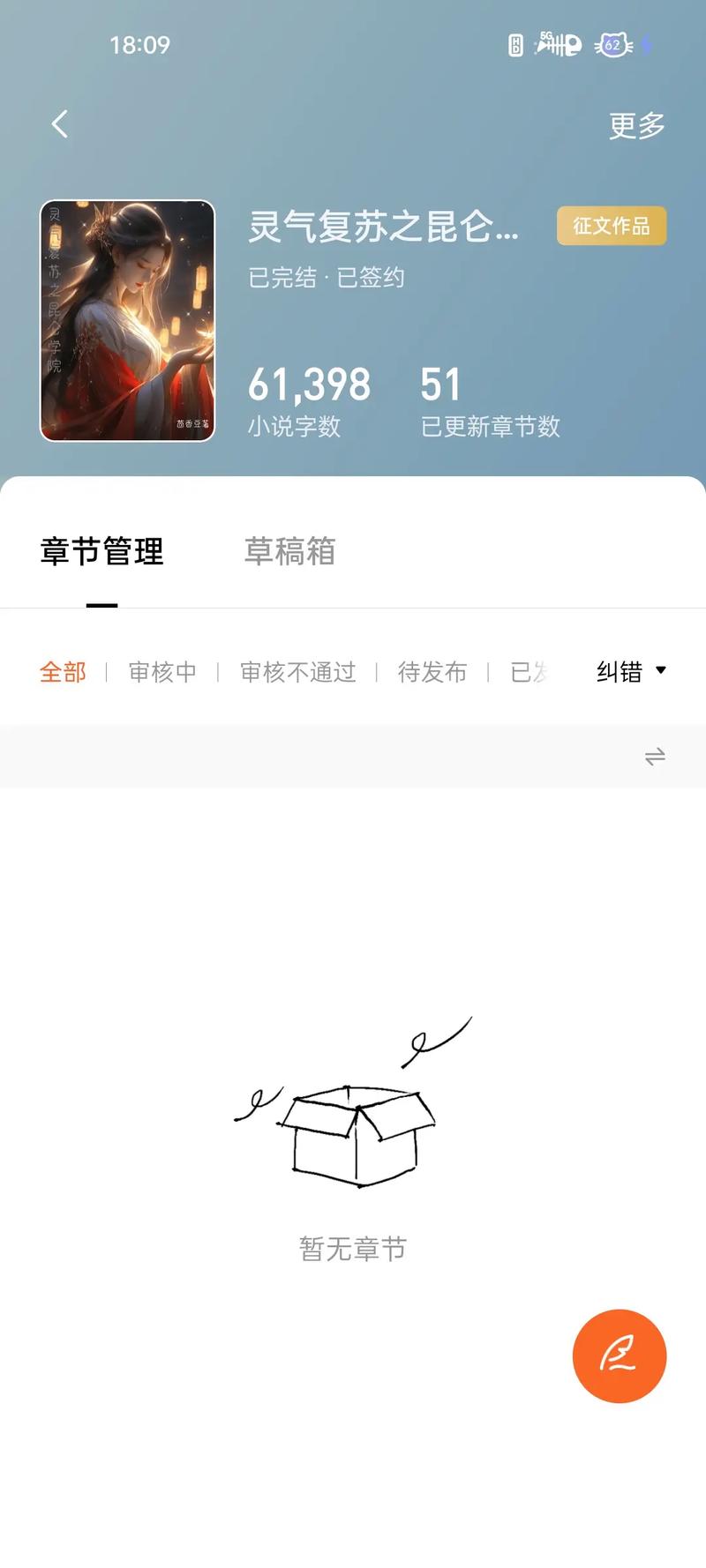Open the 更多 menu
Image resolution: width=706 pixels, height=1568 pixels.
coord(636,126)
